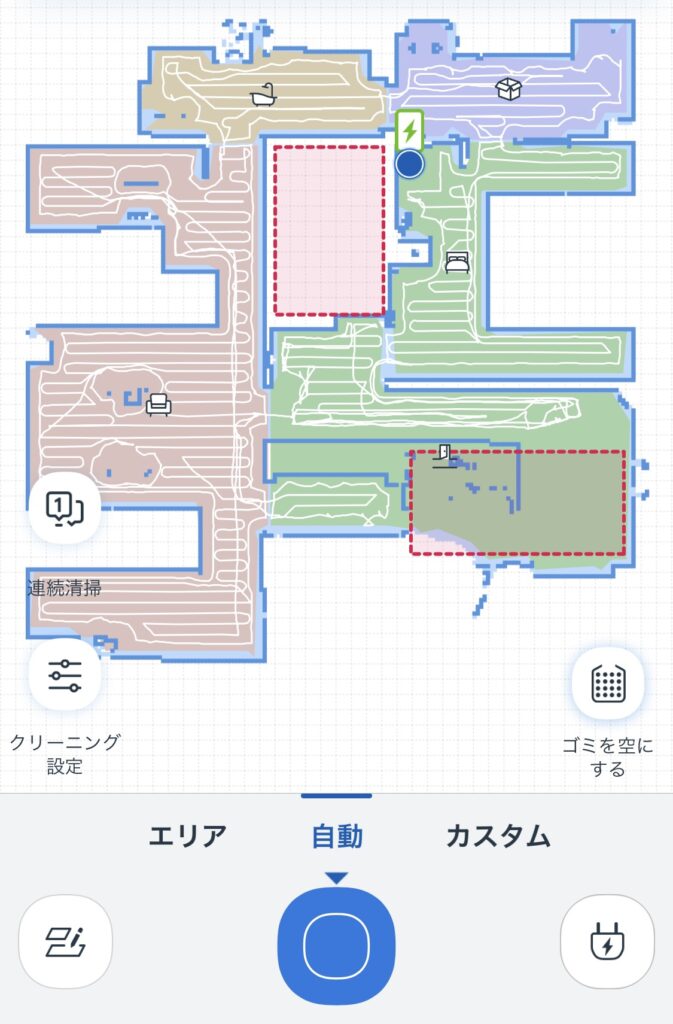Send robot back to charging dock

coord(606,941)
